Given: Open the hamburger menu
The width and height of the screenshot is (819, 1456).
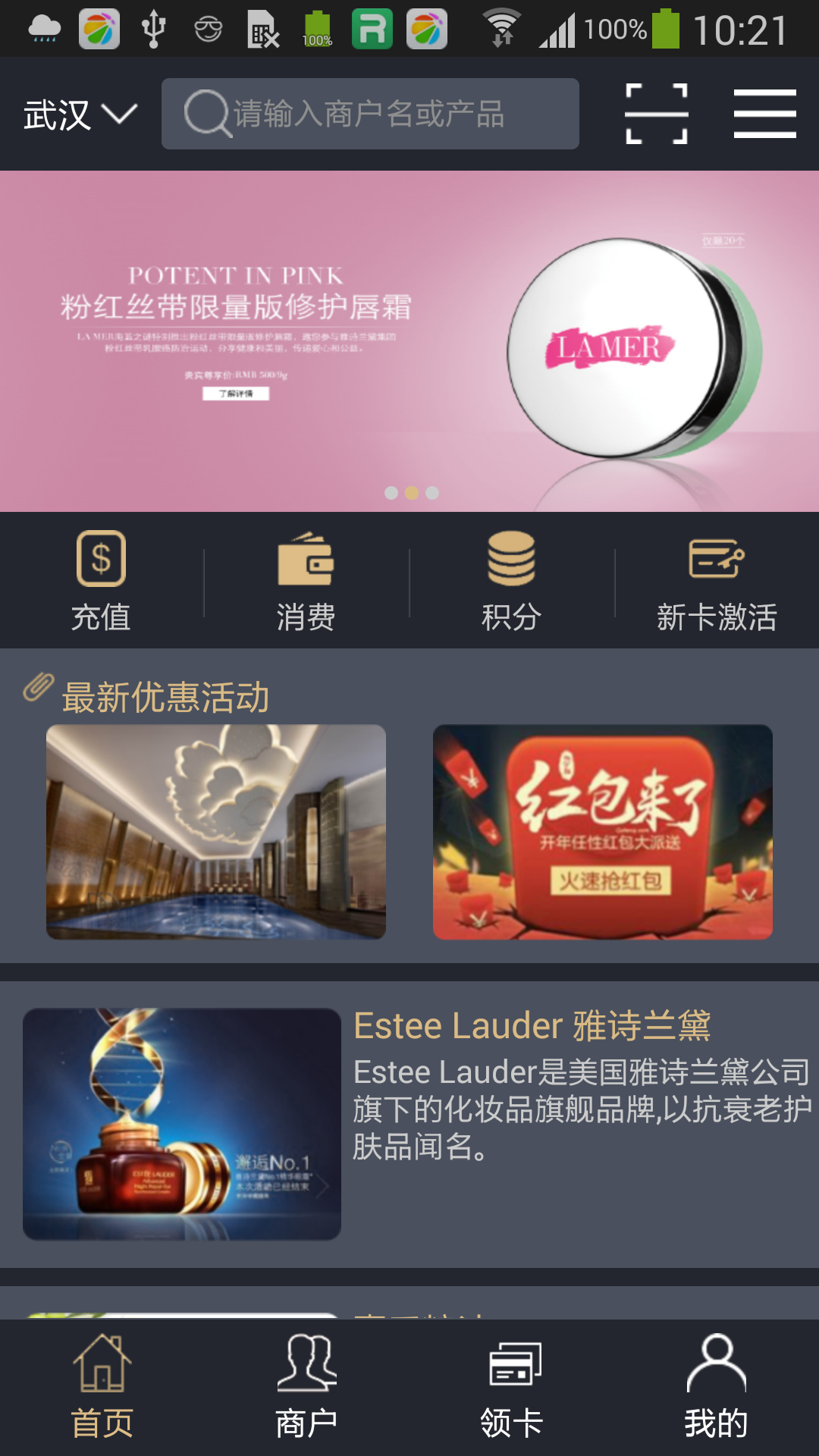Looking at the screenshot, I should 764,115.
